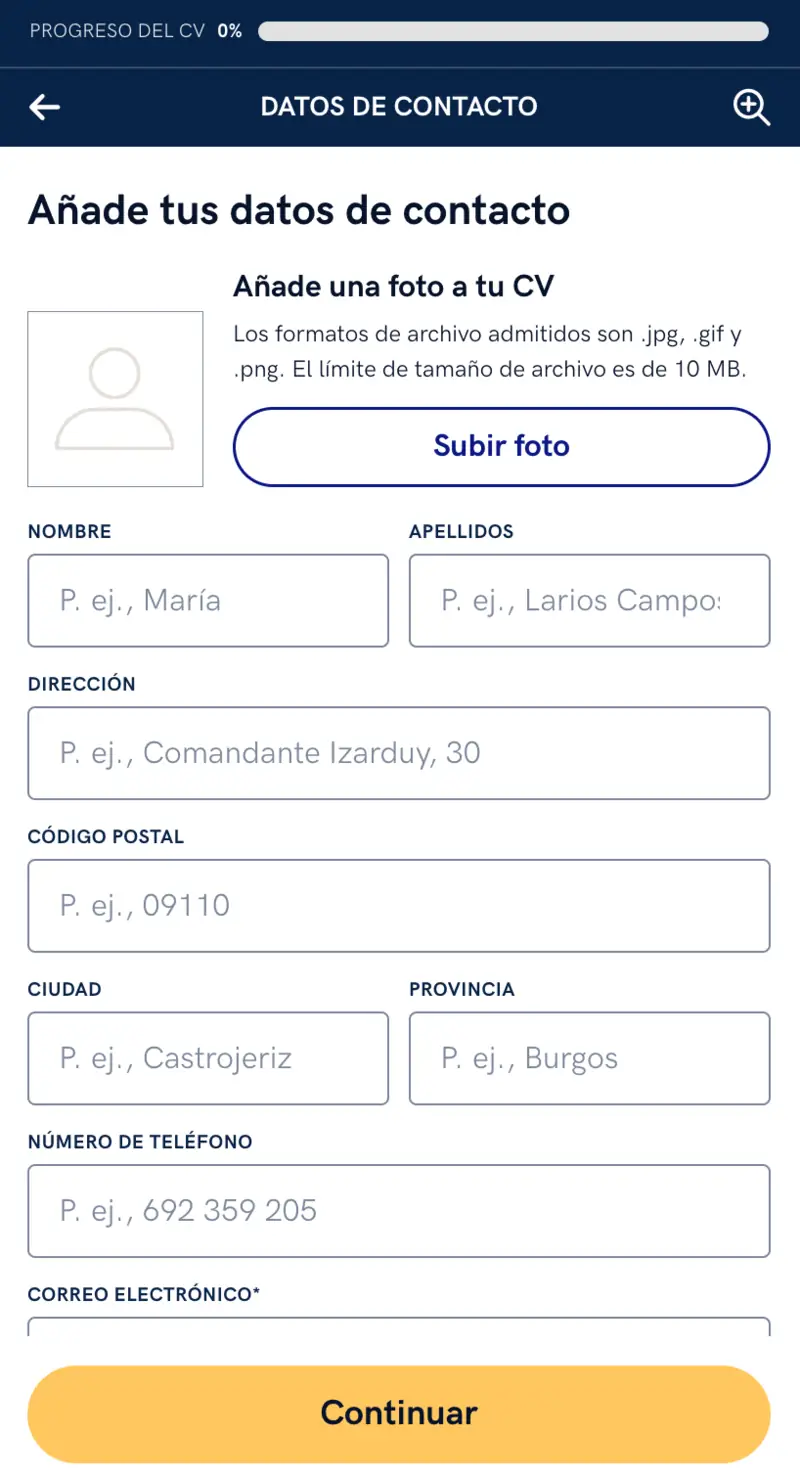Go back using the left arrow icon
This screenshot has height=1481, width=800.
tap(44, 107)
